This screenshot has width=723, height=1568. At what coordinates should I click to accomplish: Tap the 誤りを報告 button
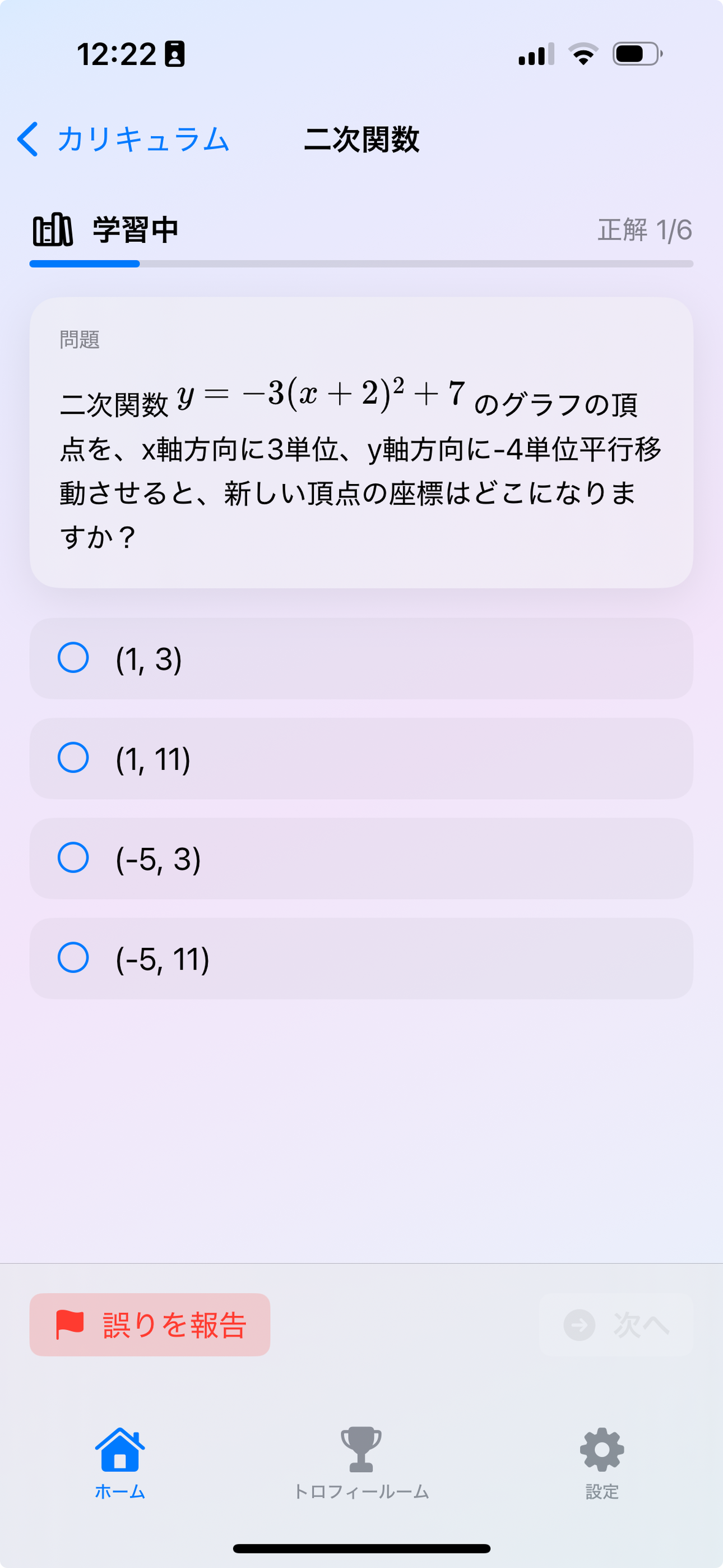[150, 1325]
